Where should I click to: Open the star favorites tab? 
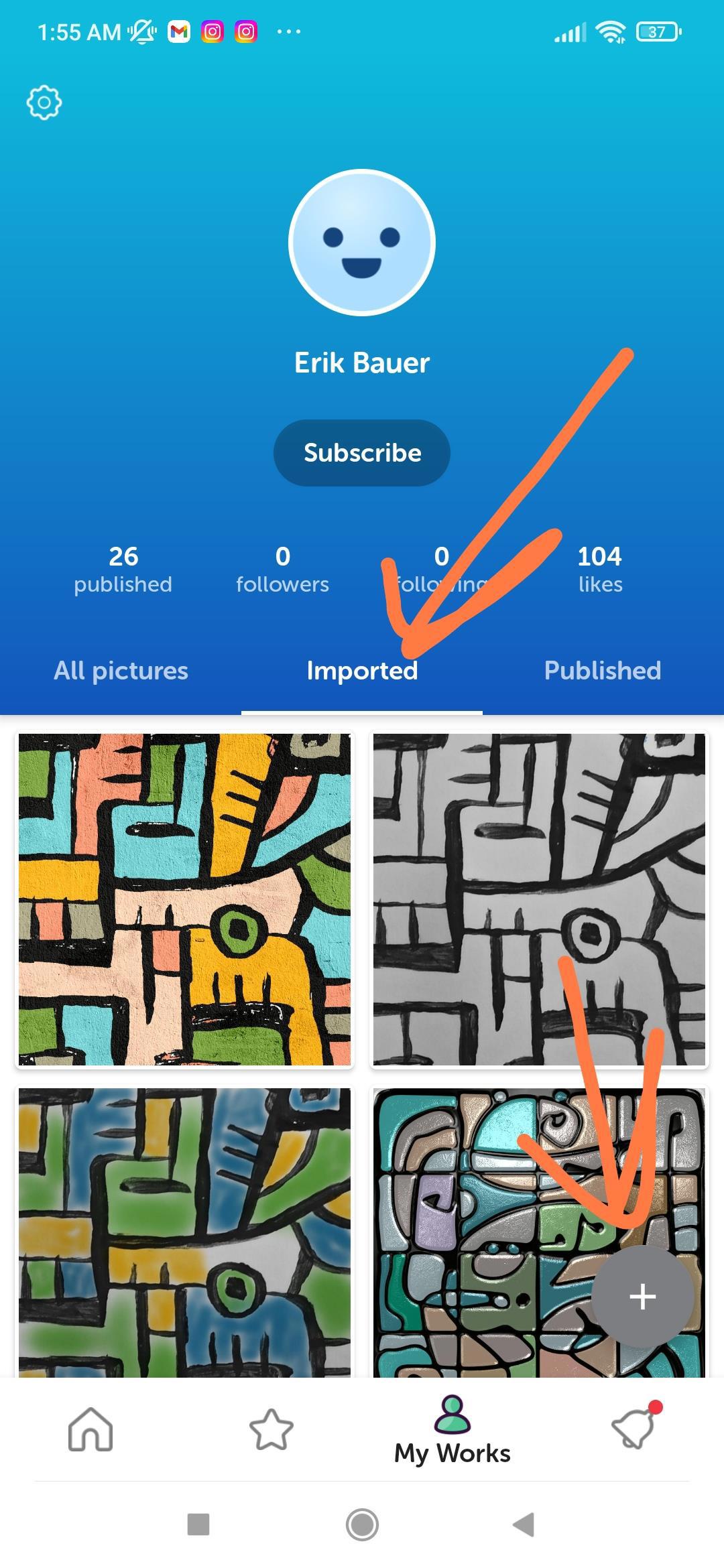click(271, 1429)
